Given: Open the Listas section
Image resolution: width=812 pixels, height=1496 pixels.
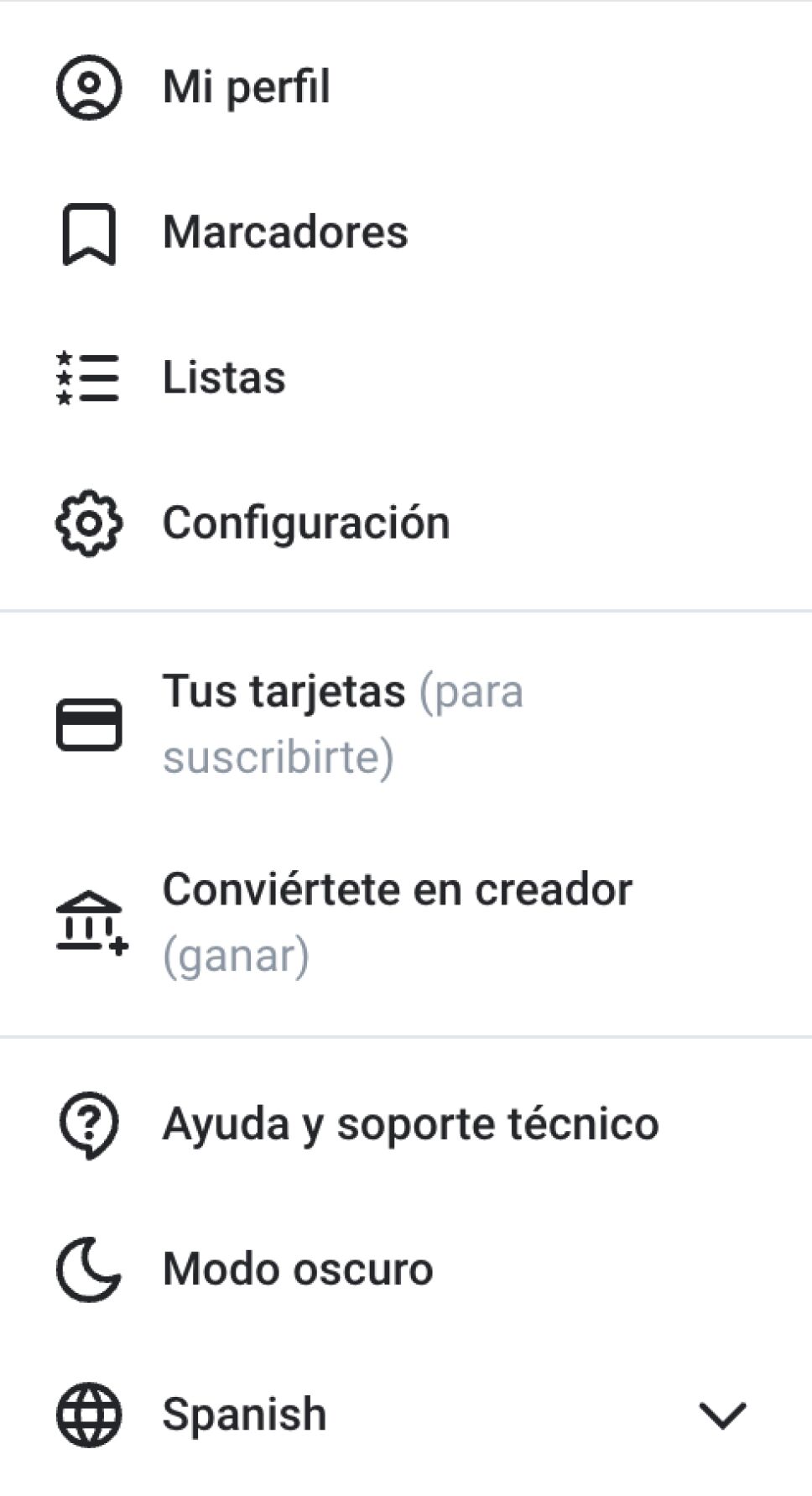Looking at the screenshot, I should pos(223,378).
